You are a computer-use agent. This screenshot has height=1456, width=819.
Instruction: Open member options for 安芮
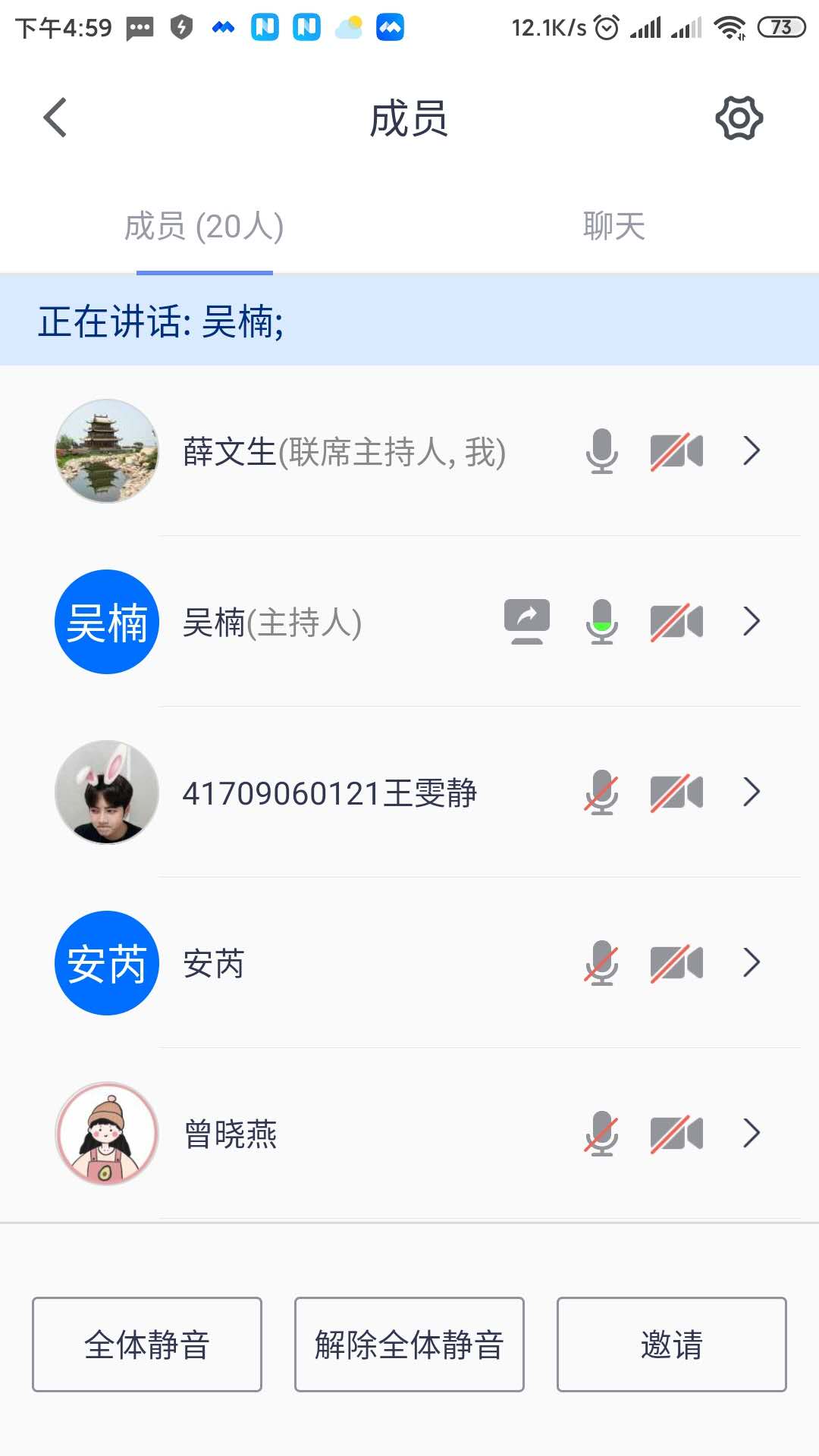point(751,963)
